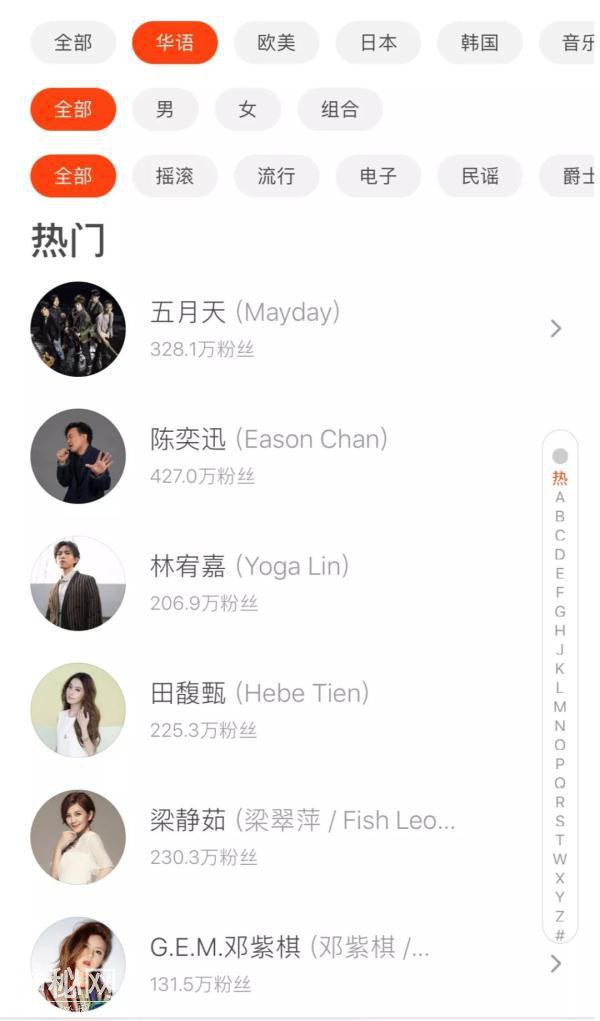
Task: Select the 摇滚 genre chip
Action: [x=174, y=176]
